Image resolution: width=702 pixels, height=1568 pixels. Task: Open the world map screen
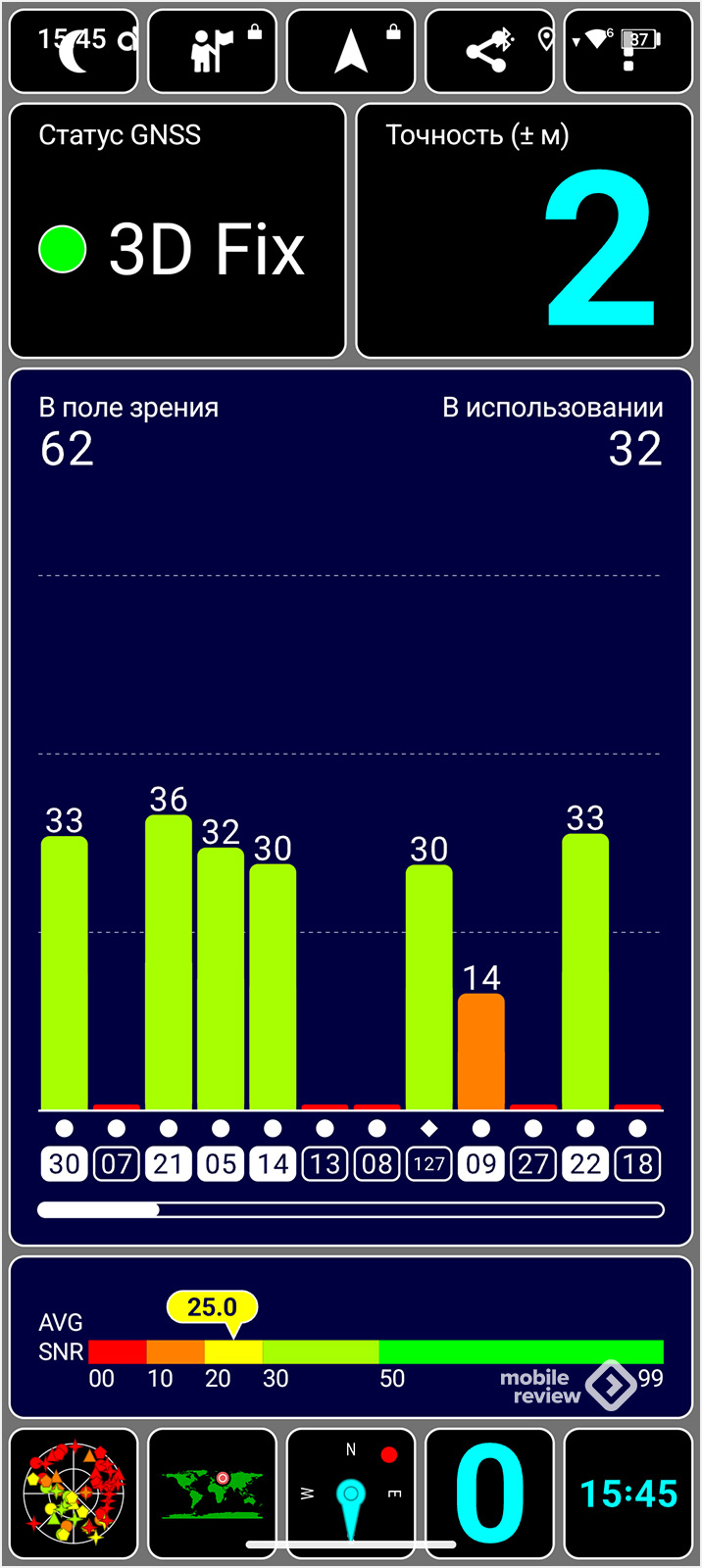coord(212,1493)
